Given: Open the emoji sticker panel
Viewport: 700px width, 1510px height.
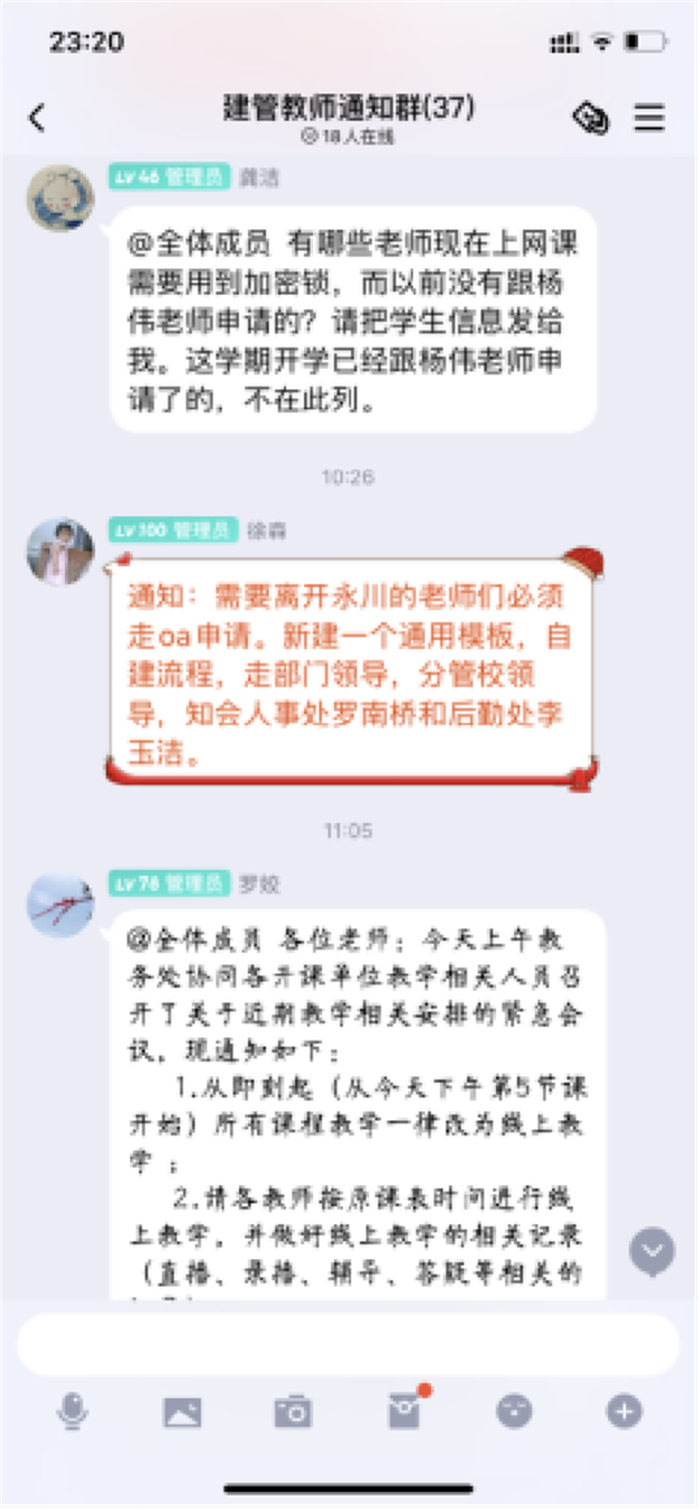Looking at the screenshot, I should point(514,1412).
